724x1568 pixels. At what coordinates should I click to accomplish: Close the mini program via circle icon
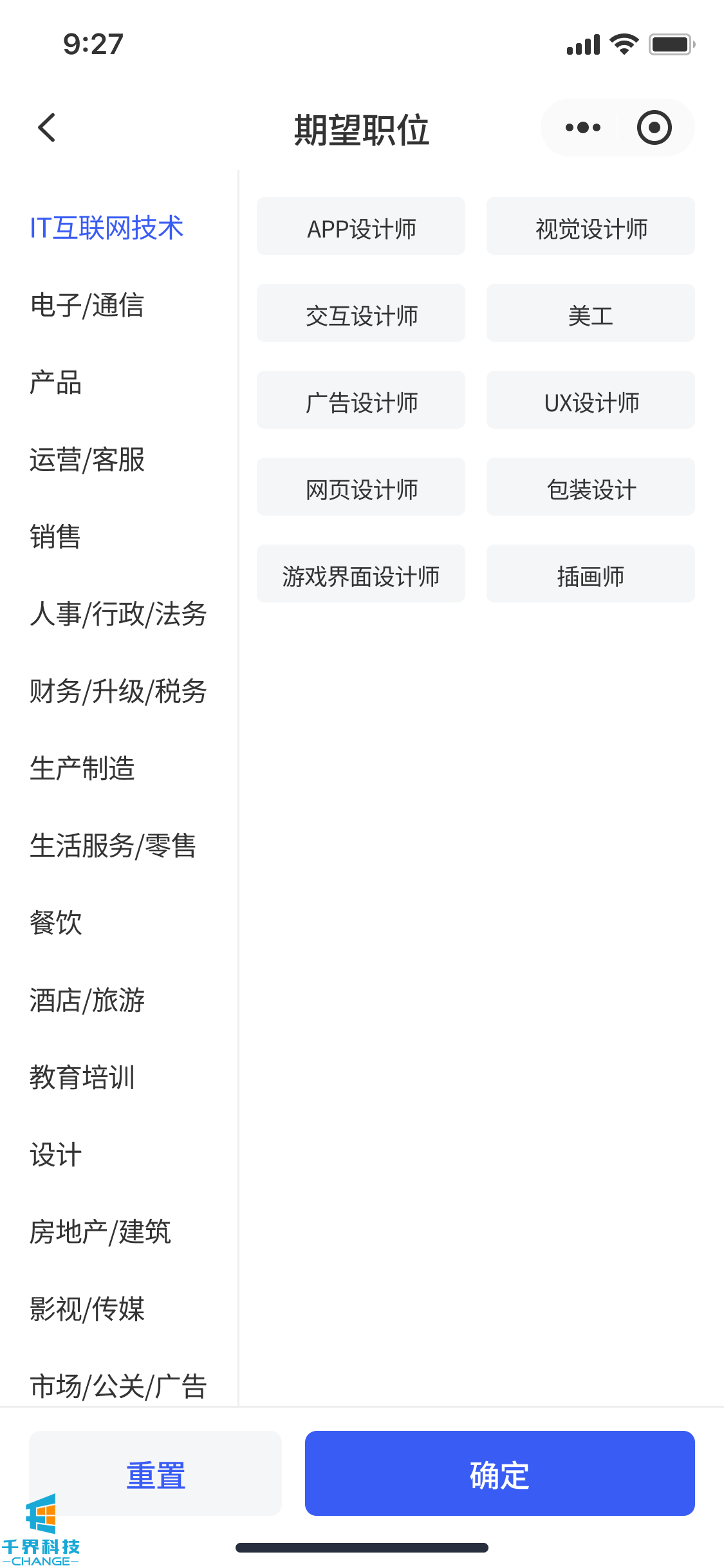pyautogui.click(x=654, y=127)
